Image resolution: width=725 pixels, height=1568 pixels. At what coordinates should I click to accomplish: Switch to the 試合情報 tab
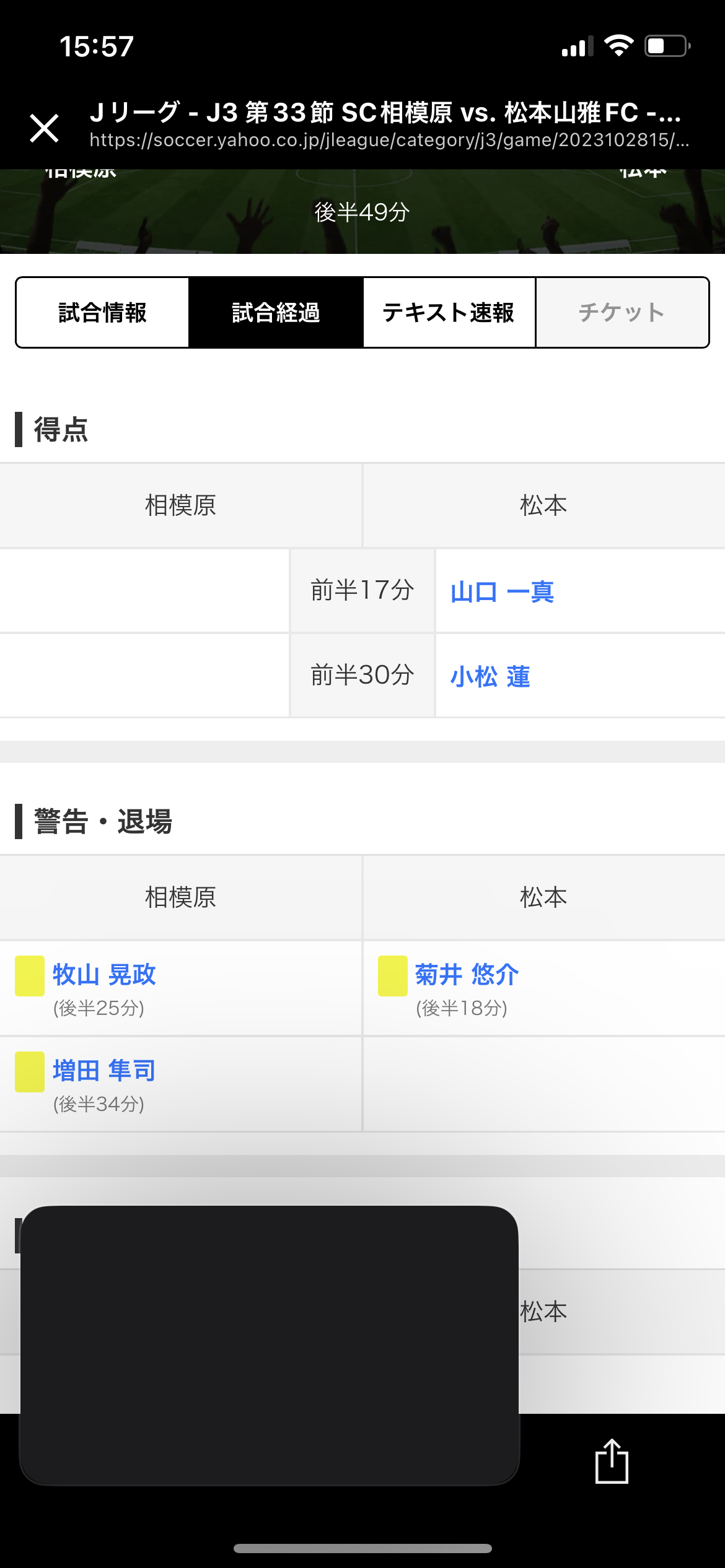[x=103, y=313]
